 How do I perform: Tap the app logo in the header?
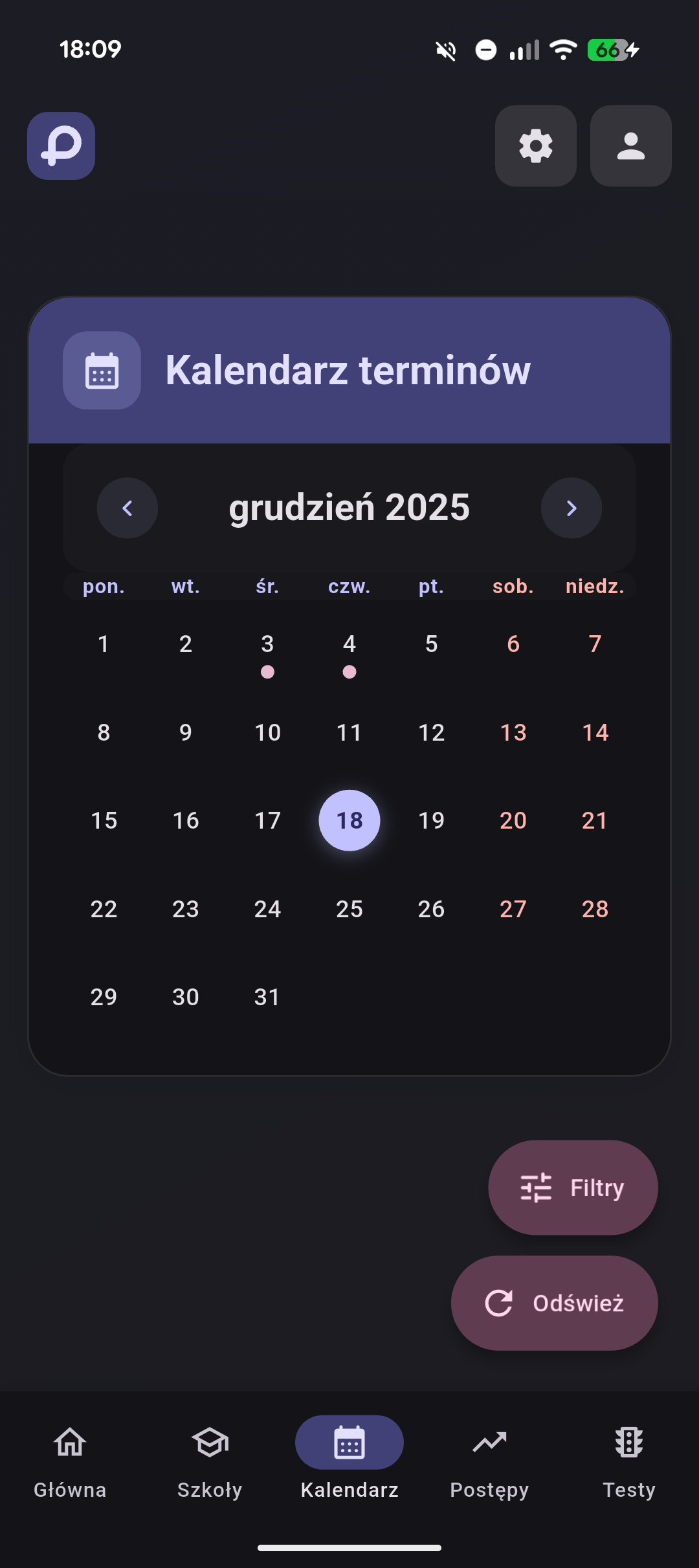click(61, 146)
